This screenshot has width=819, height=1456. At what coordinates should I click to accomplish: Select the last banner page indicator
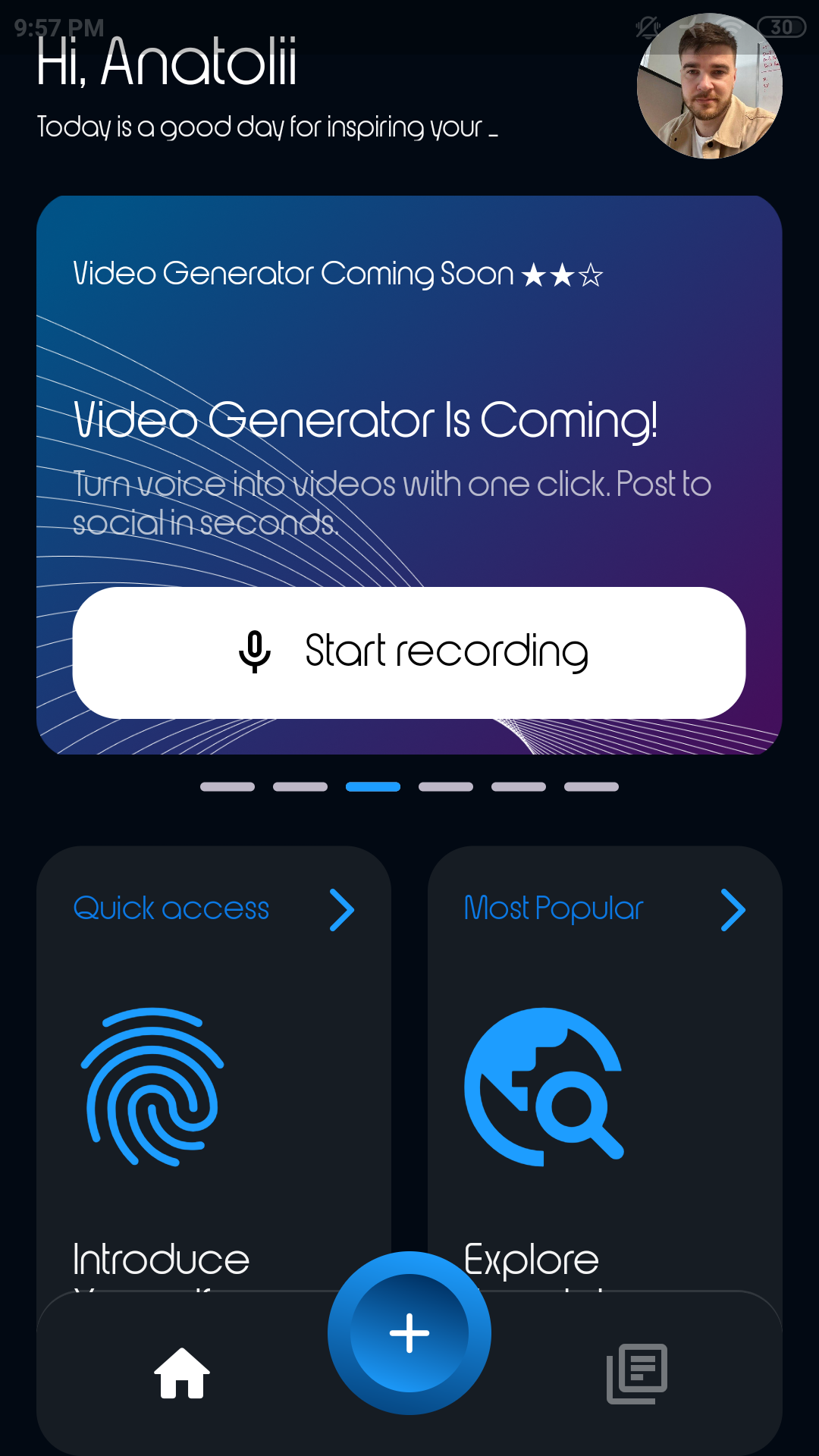(591, 786)
